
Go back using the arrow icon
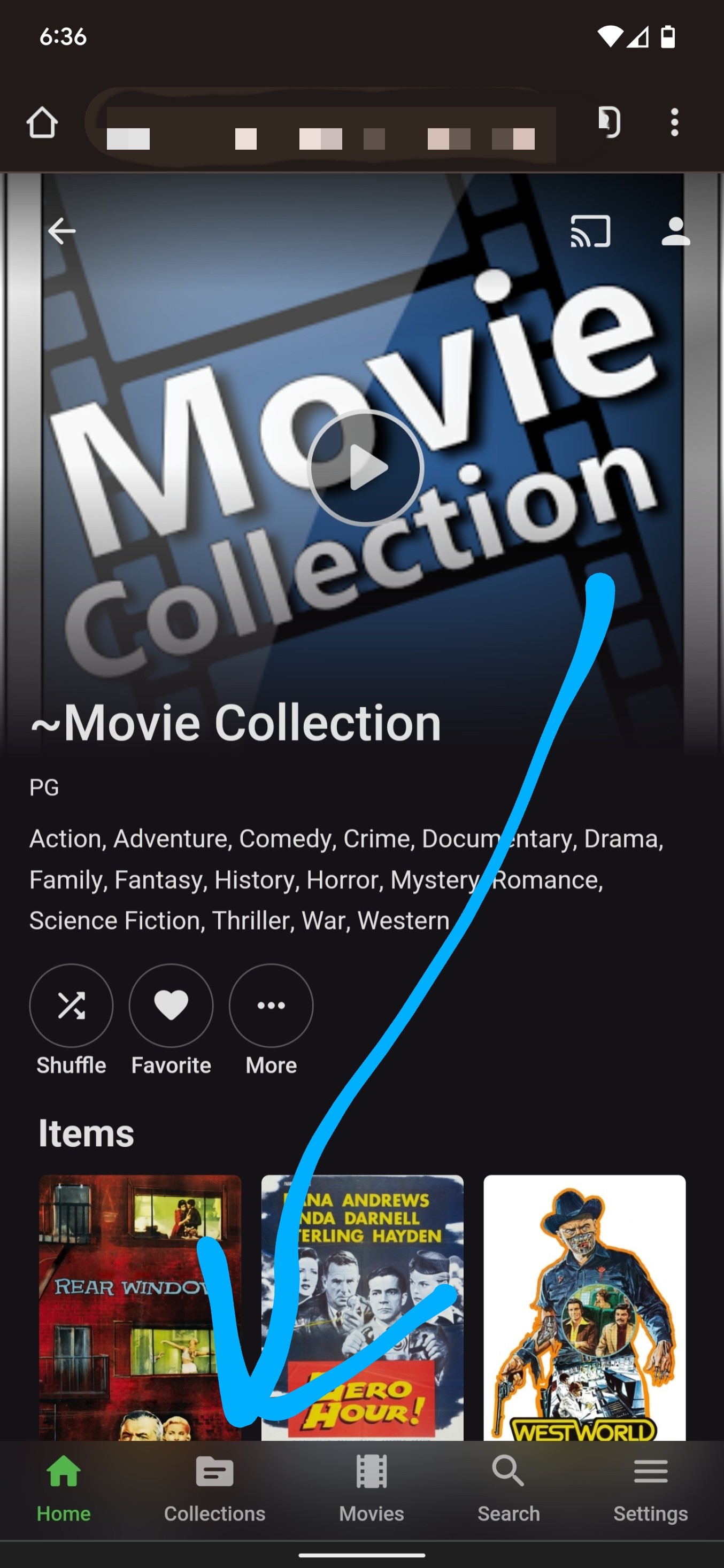point(61,231)
